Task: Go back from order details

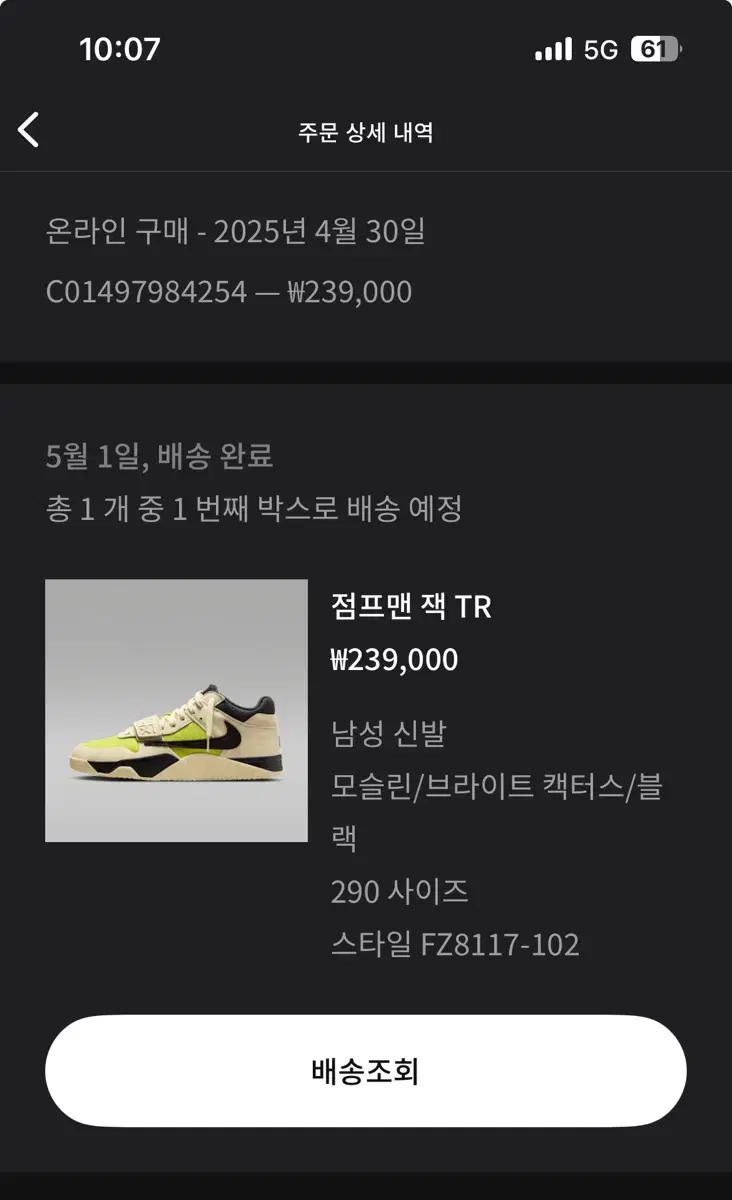Action: pyautogui.click(x=29, y=130)
